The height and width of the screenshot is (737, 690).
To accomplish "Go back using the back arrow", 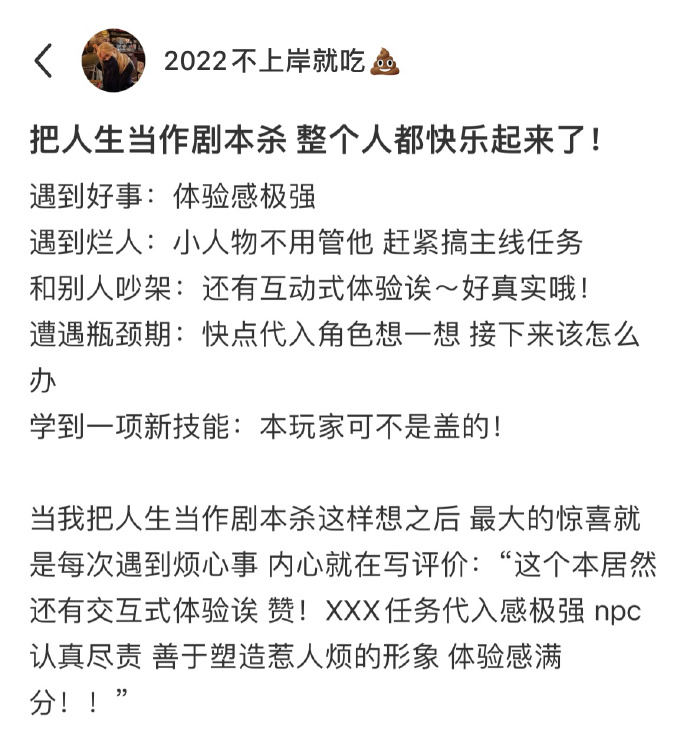I will point(43,61).
